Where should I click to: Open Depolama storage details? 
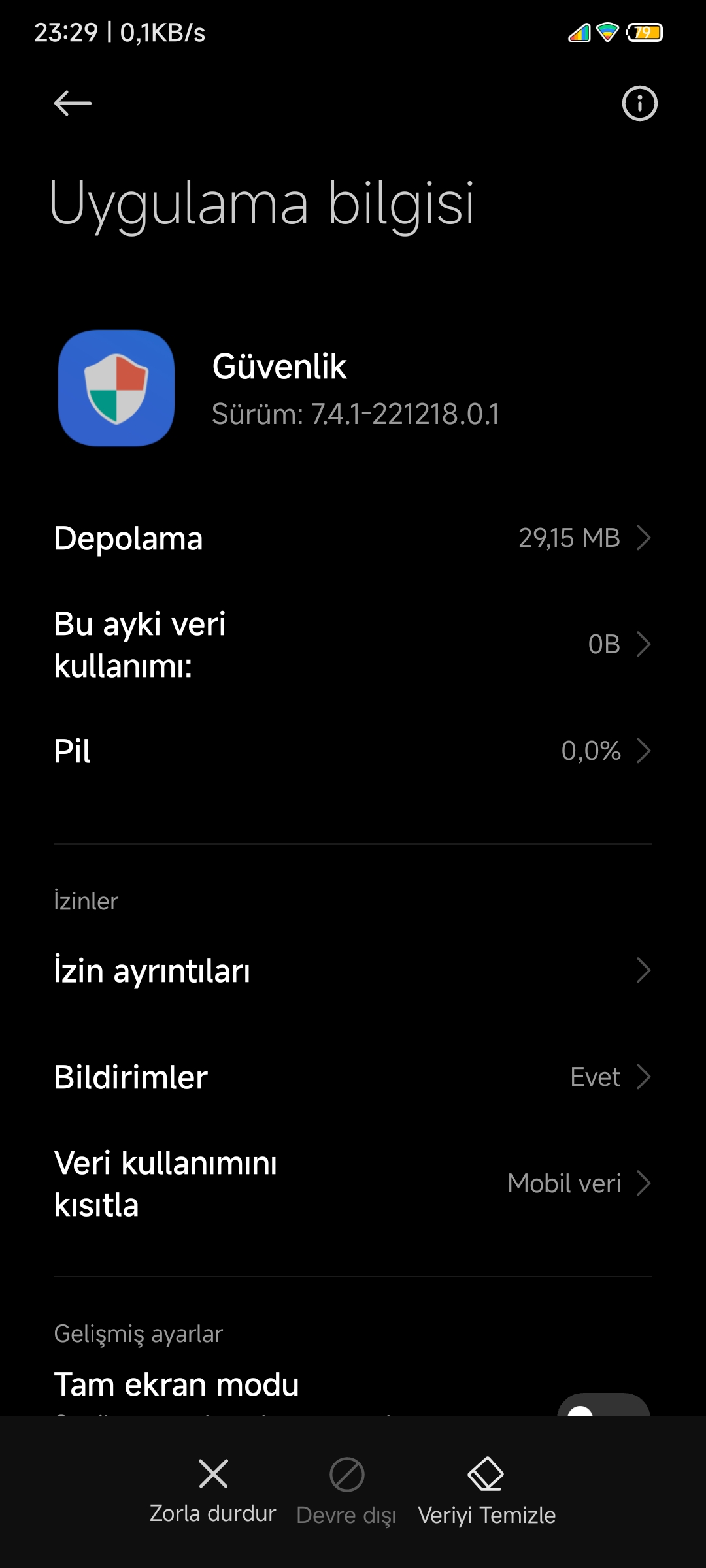(353, 538)
